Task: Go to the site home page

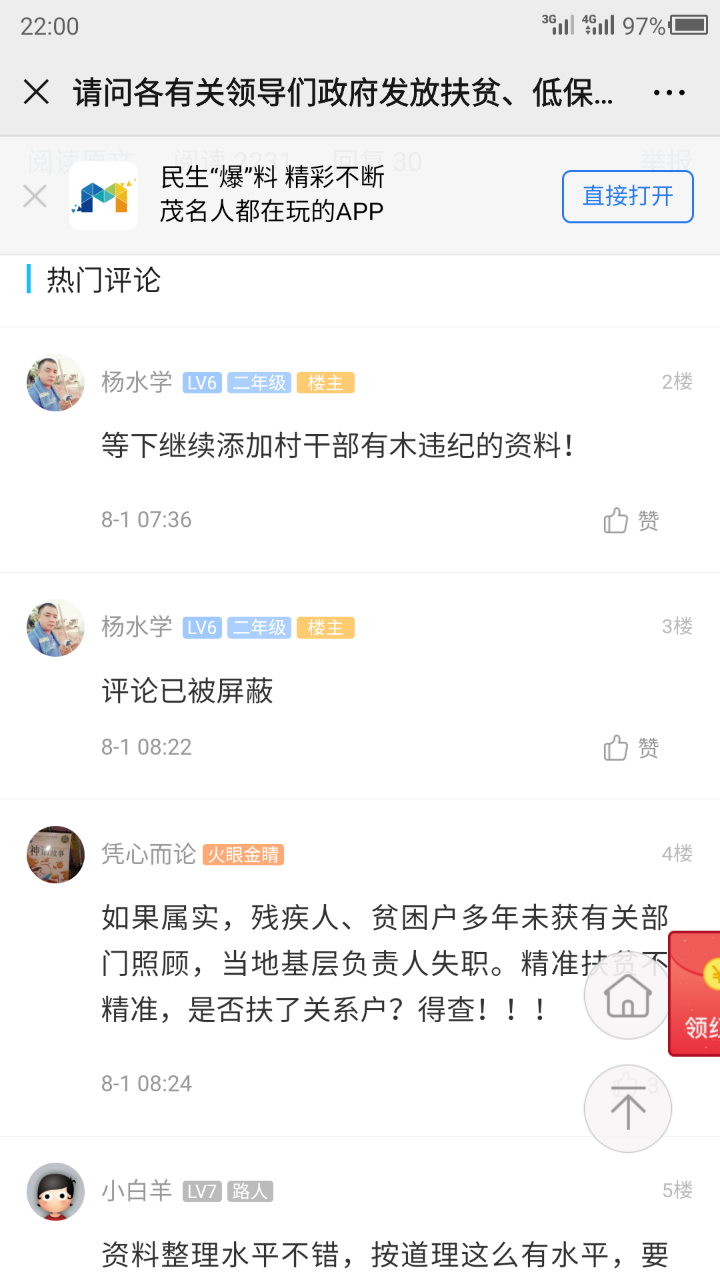Action: point(627,995)
